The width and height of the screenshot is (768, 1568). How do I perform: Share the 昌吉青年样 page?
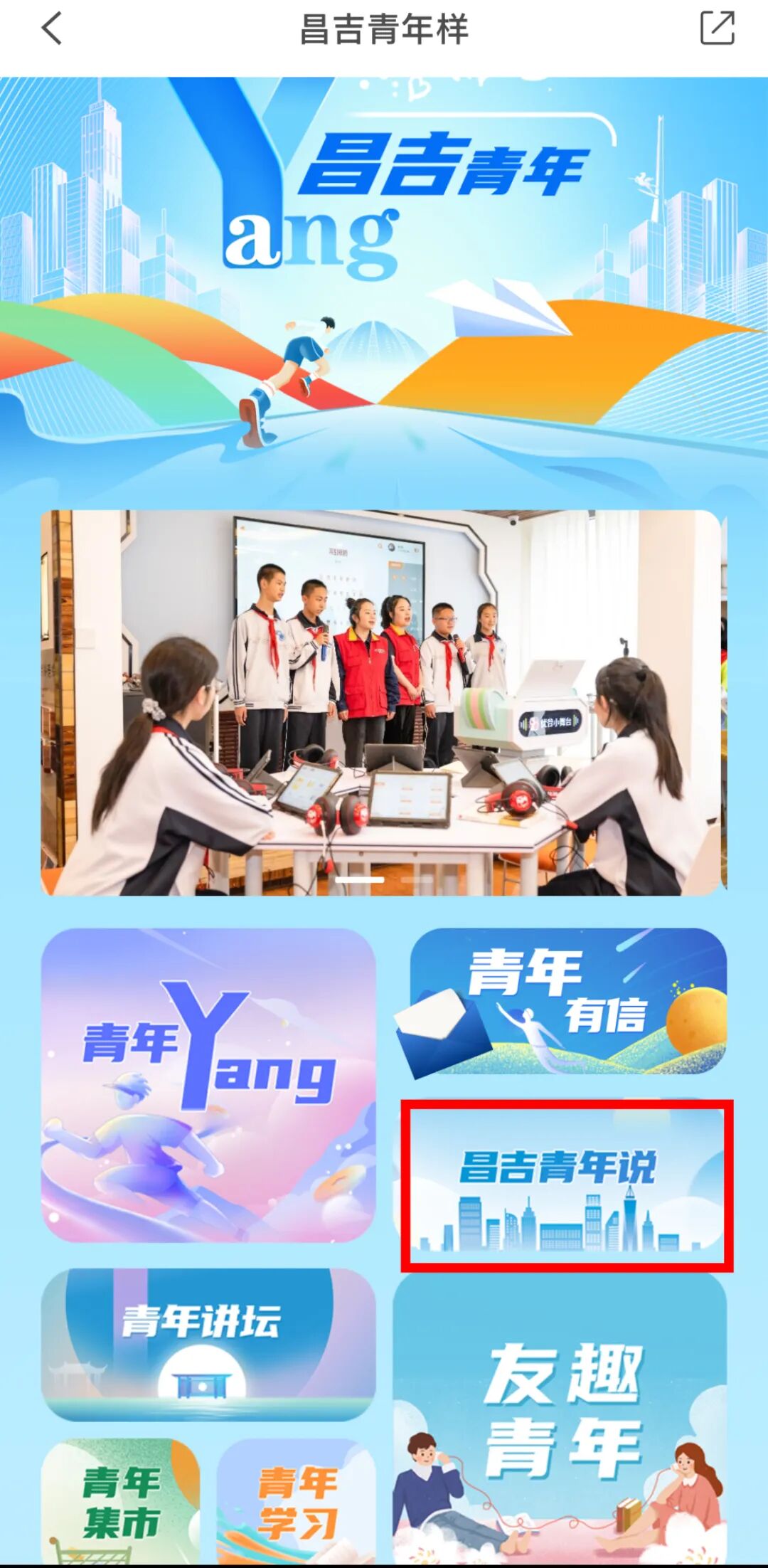[716, 29]
